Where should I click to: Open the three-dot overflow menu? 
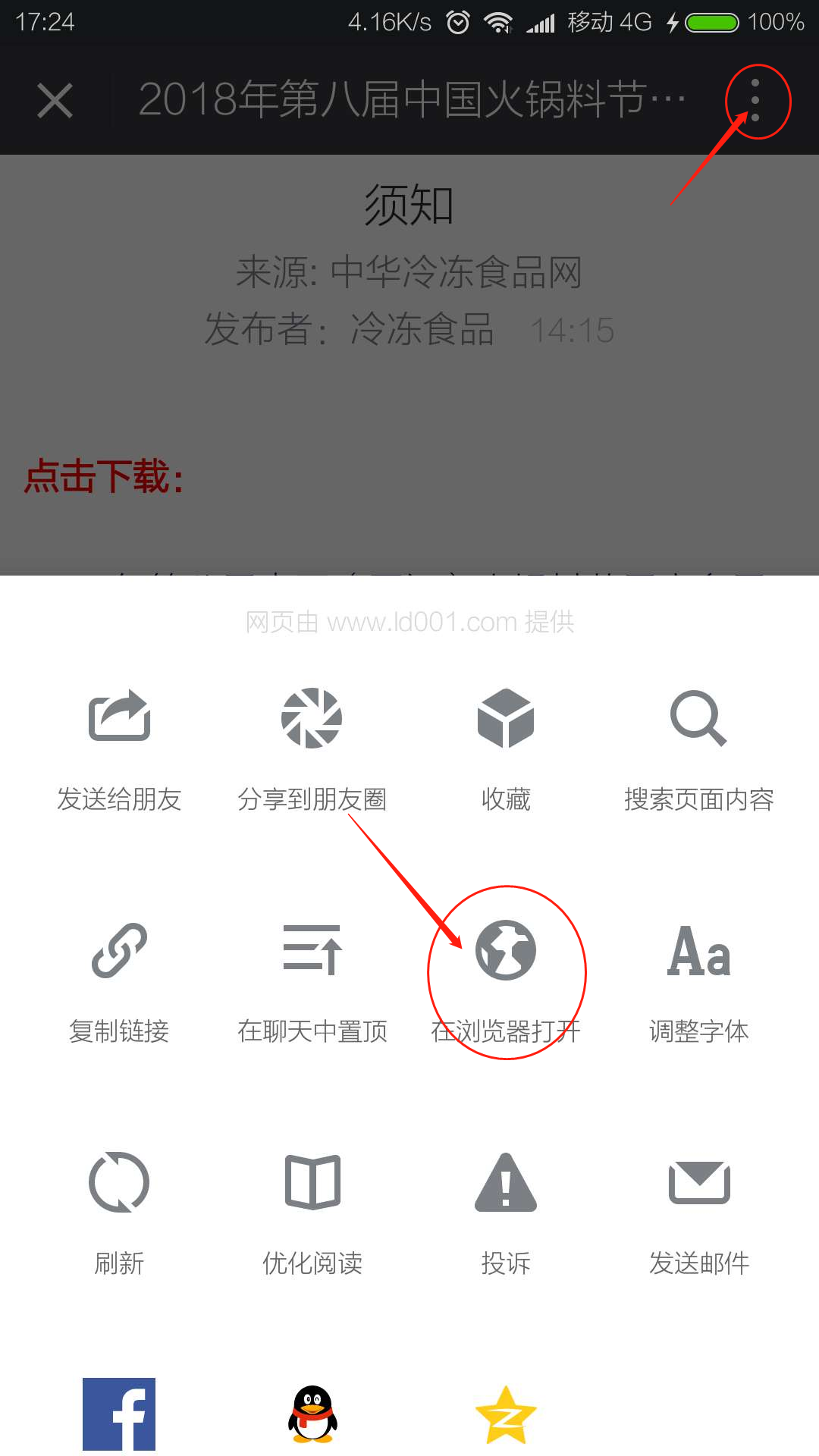pos(755,101)
